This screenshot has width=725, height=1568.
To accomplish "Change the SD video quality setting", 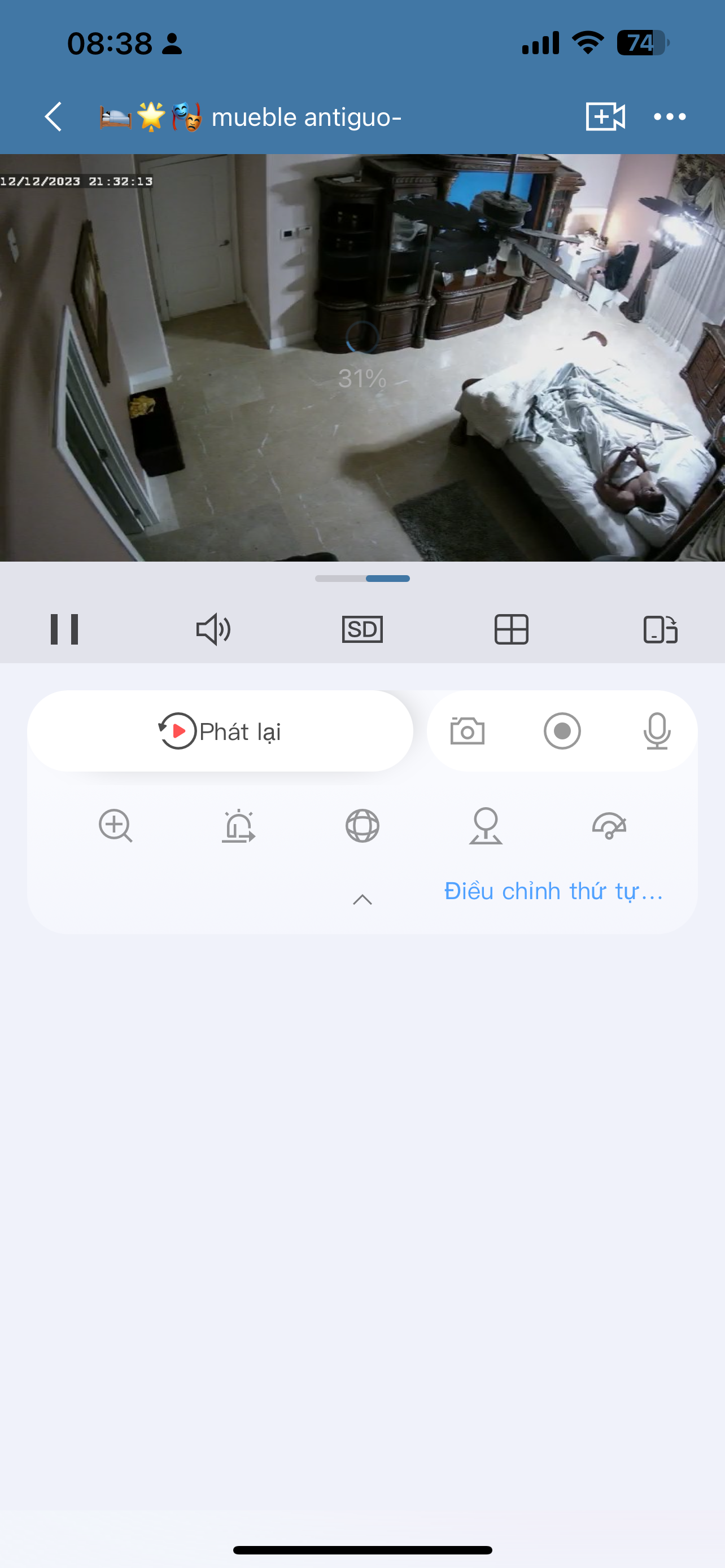I will (x=362, y=629).
